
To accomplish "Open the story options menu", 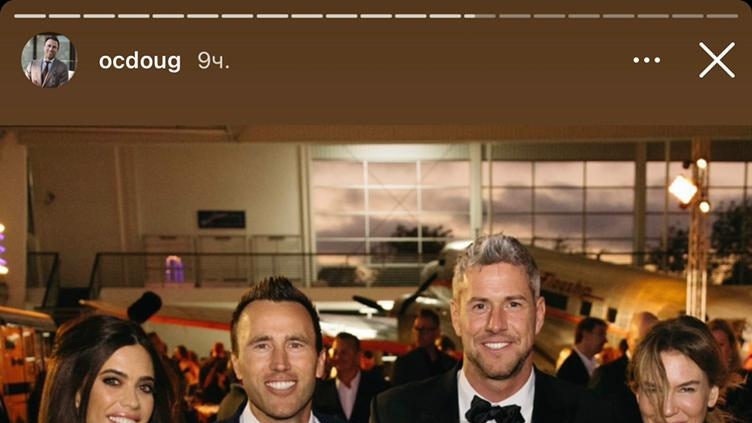I will click(x=646, y=60).
